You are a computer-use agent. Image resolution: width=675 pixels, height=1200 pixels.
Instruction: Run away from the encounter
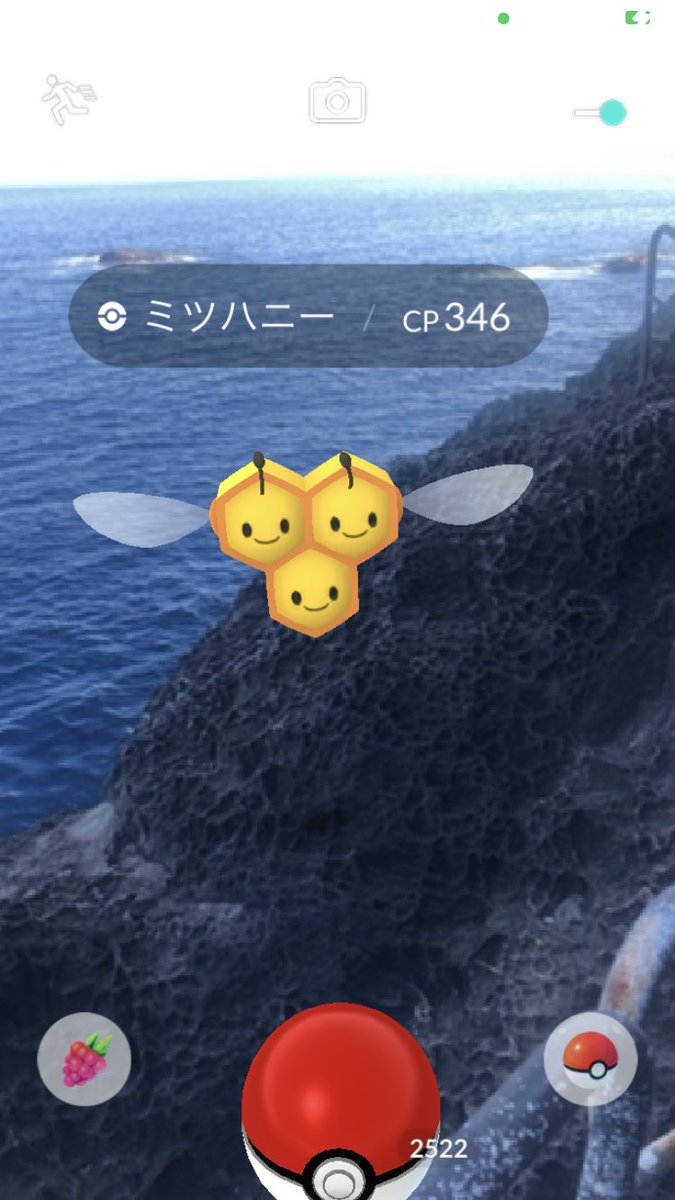tap(67, 100)
